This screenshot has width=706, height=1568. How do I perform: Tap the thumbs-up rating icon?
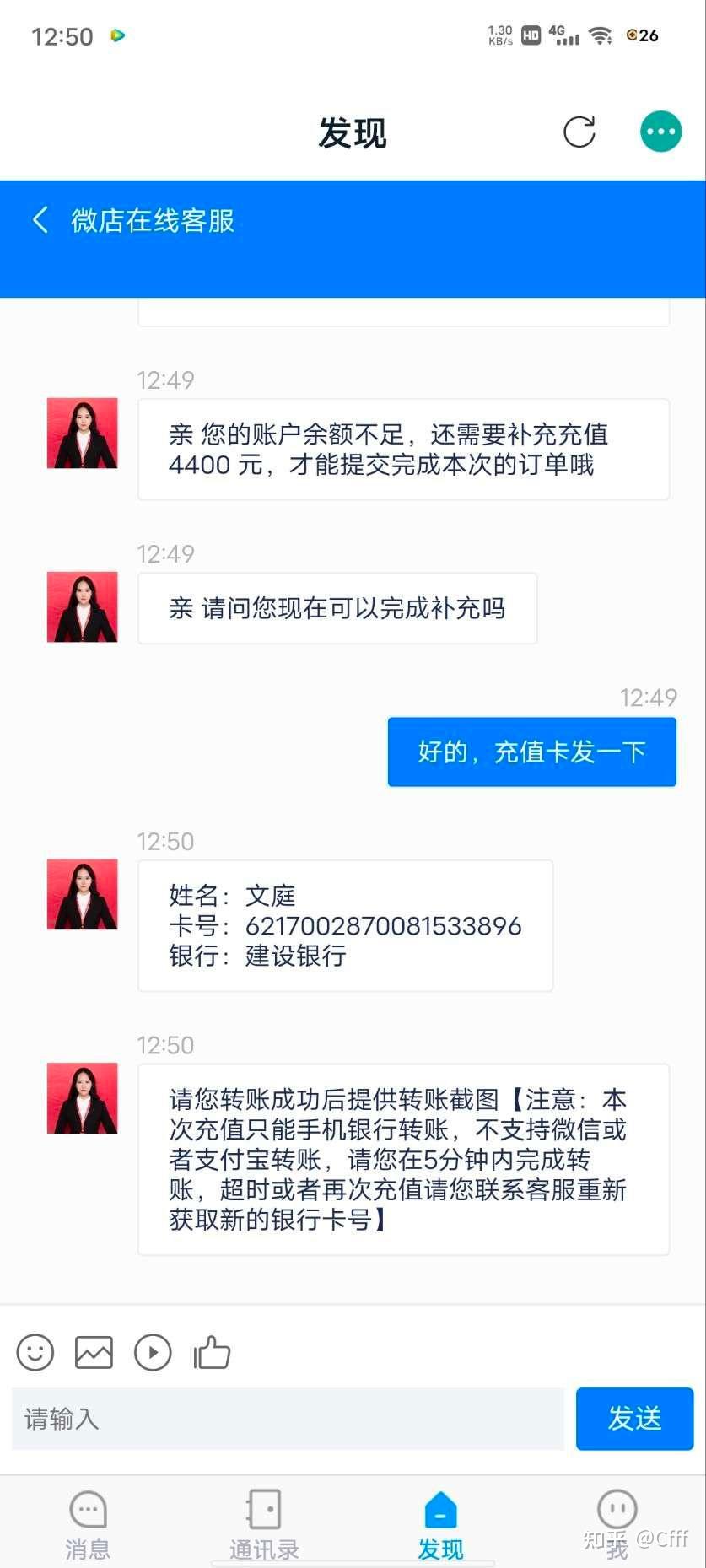tap(212, 1352)
